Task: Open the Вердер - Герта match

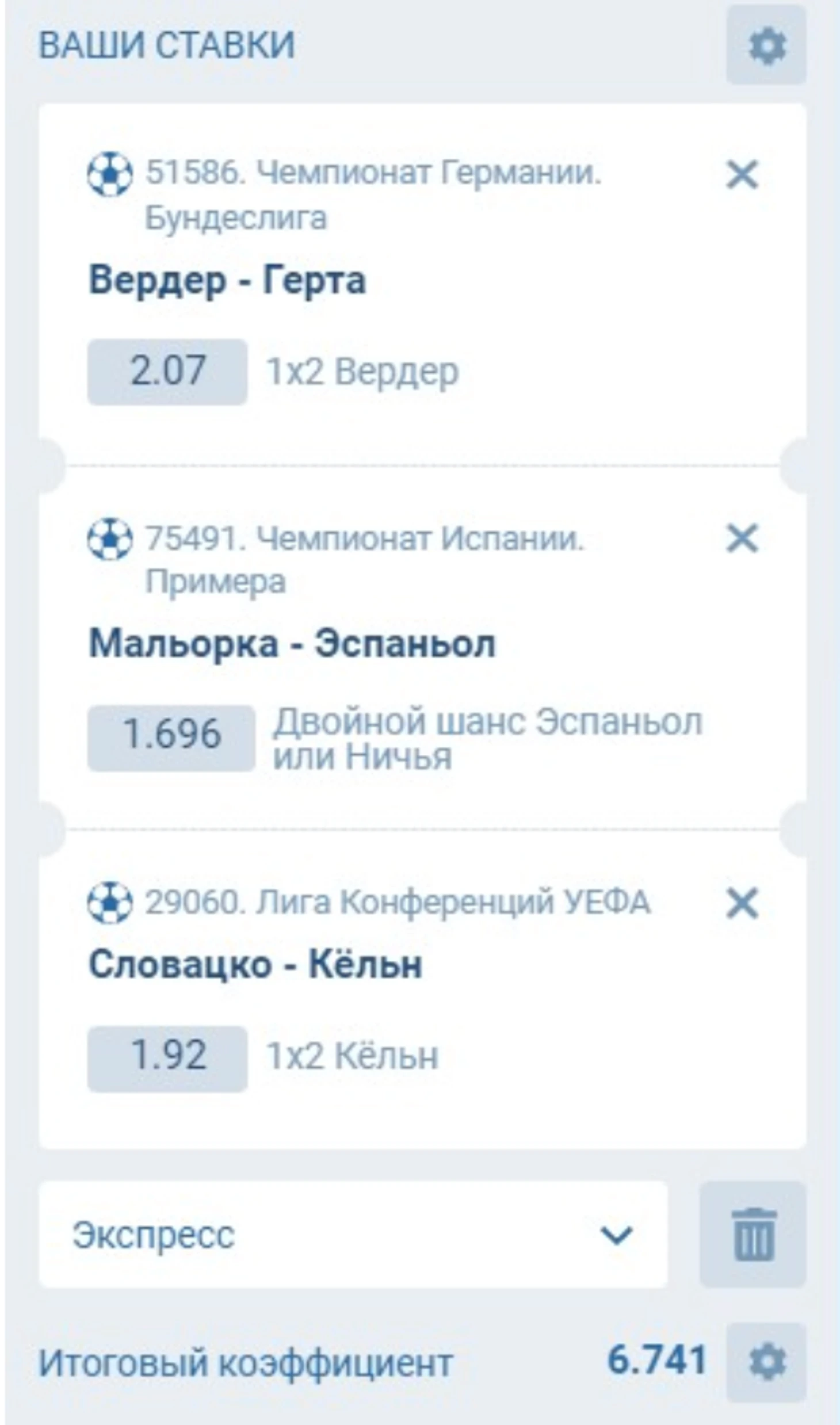Action: [x=227, y=280]
